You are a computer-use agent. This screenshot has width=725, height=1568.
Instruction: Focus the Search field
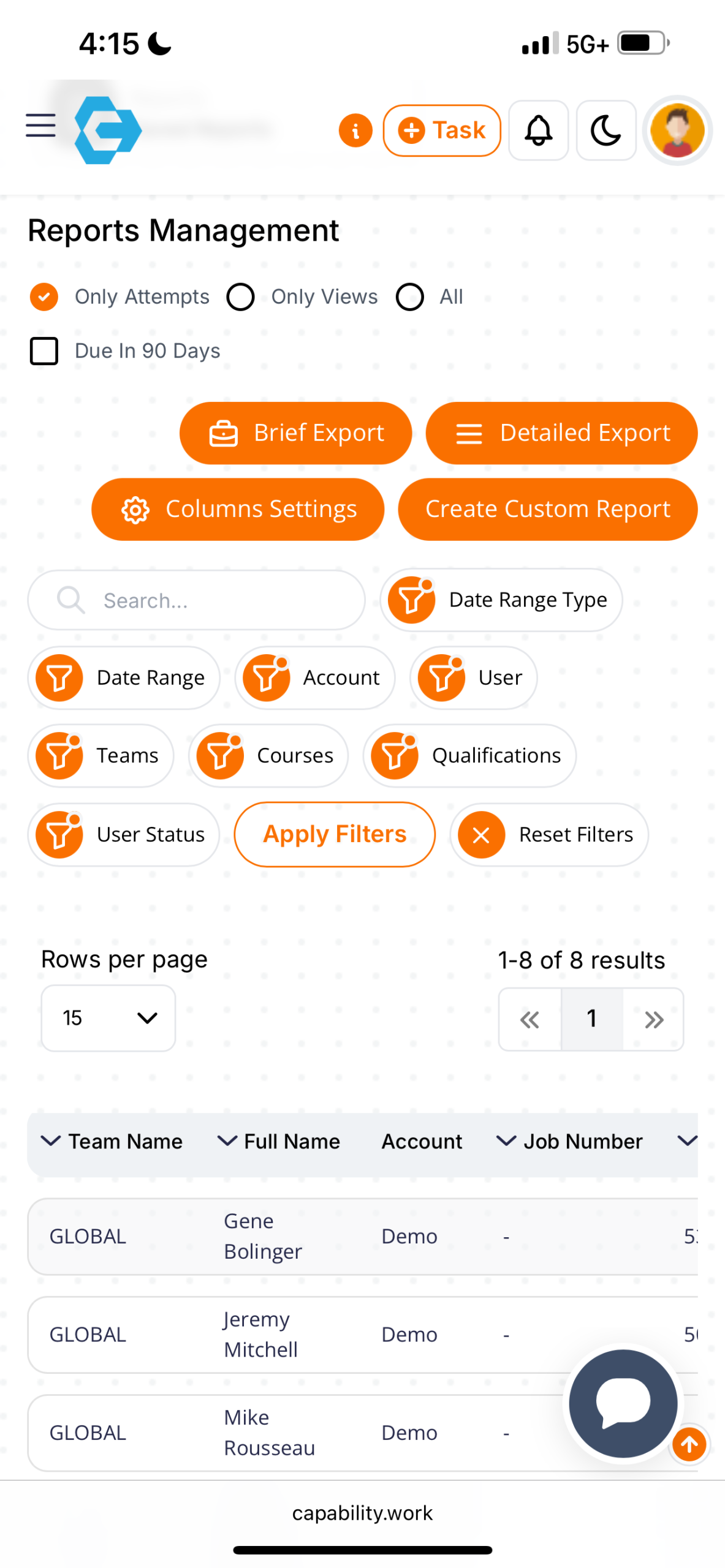208,600
